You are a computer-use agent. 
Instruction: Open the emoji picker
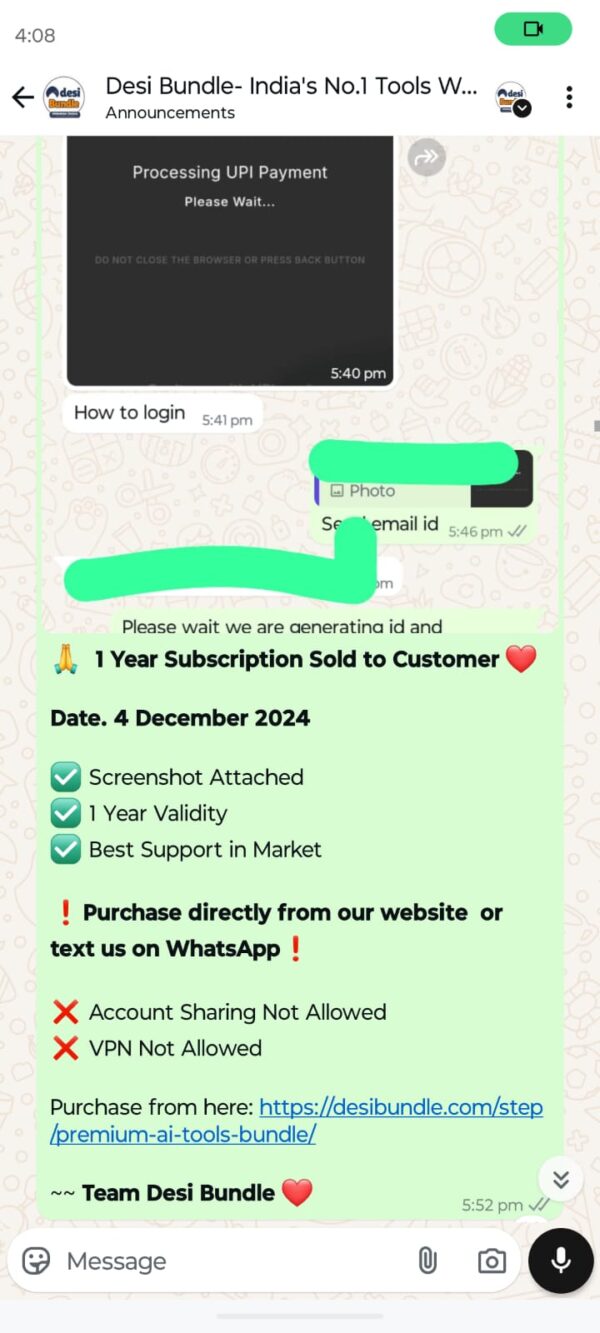pos(36,1261)
